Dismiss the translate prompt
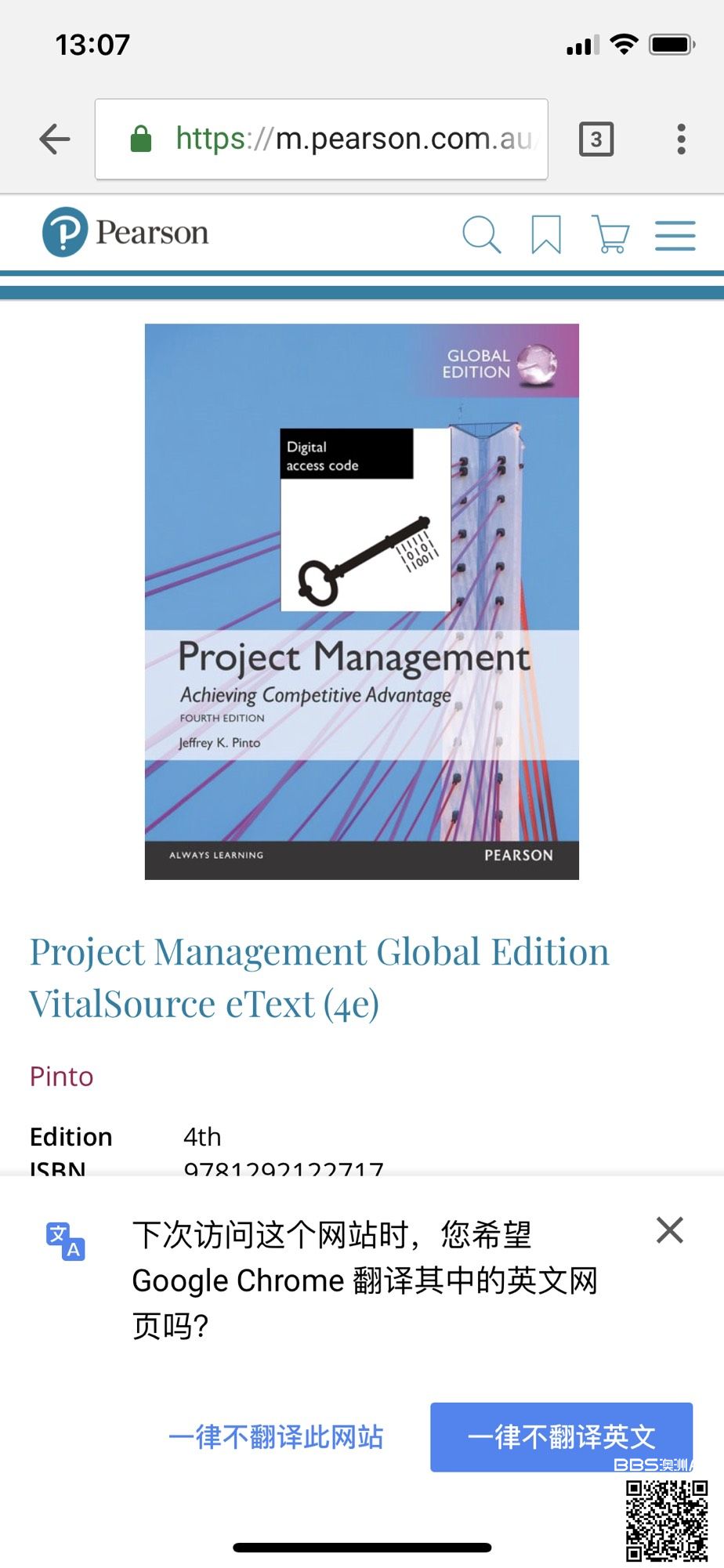724x1568 pixels. tap(670, 1230)
